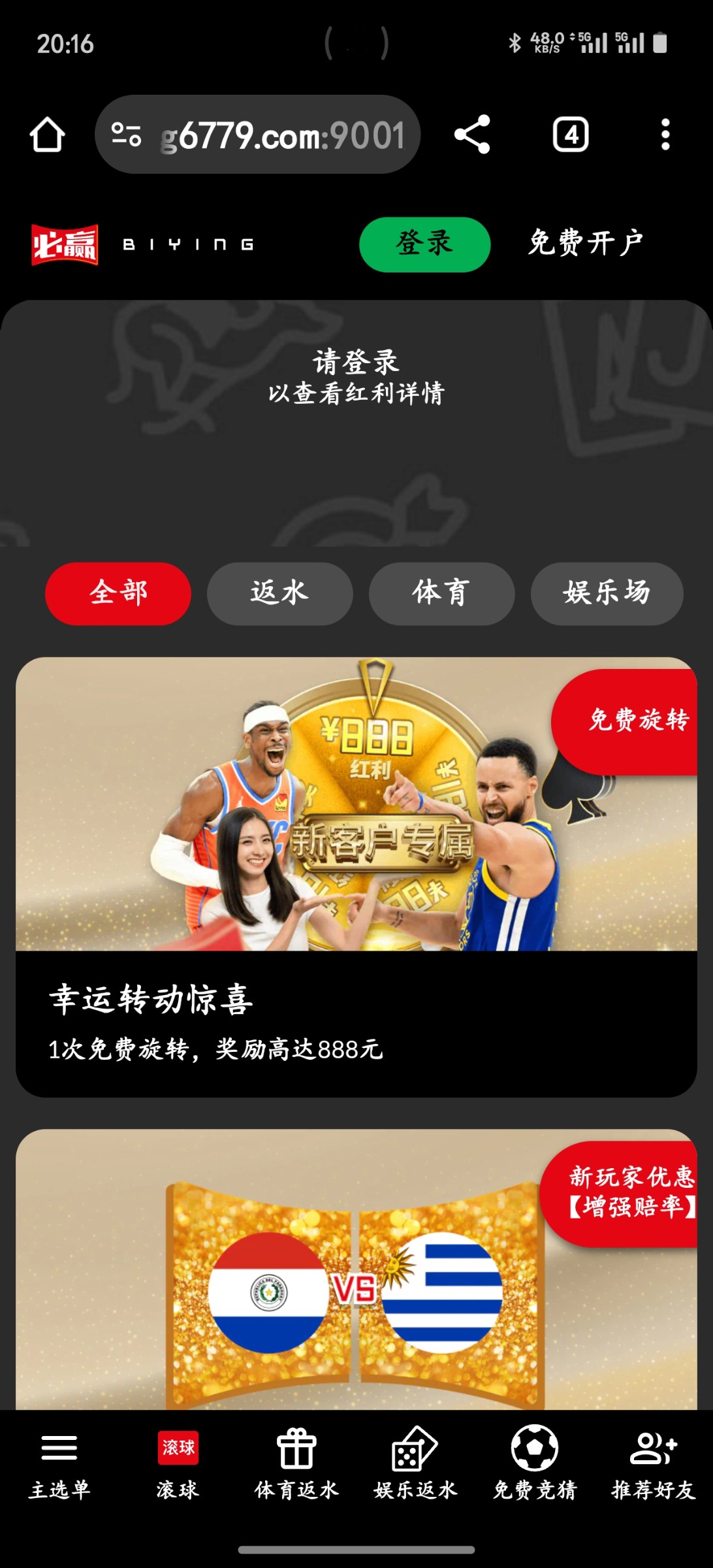
Task: Open the 幸运转动惊喜 promotion card
Action: (356, 875)
